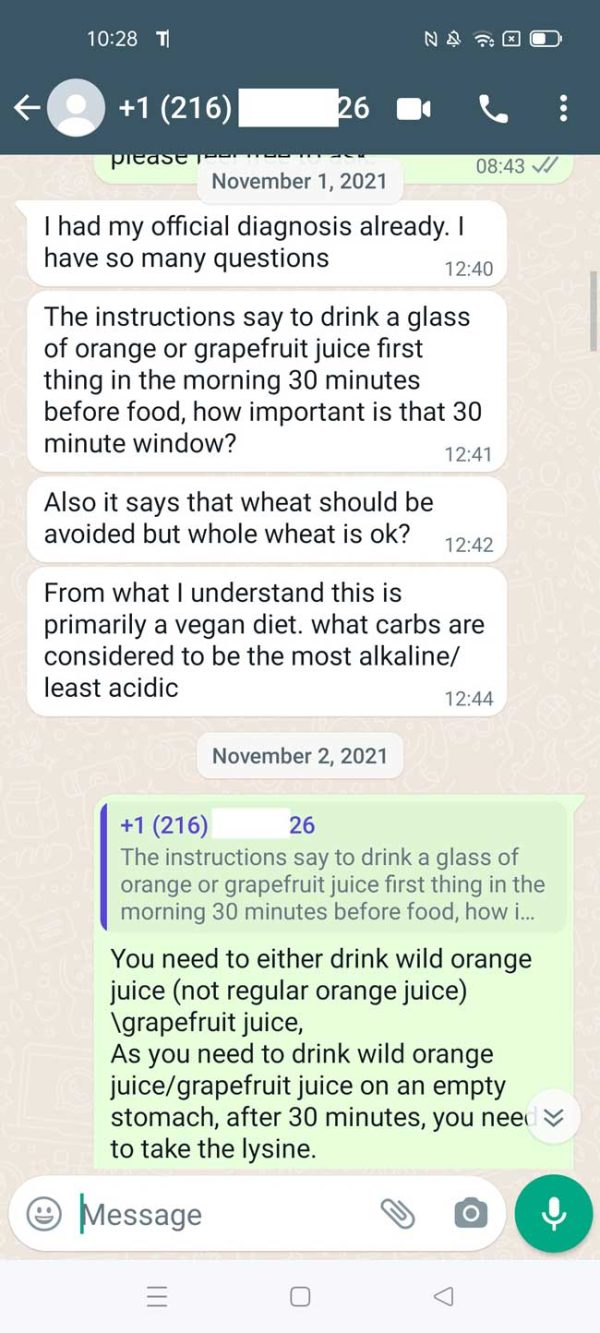Open contact info from the phone number
The image size is (600, 1333).
tap(244, 108)
